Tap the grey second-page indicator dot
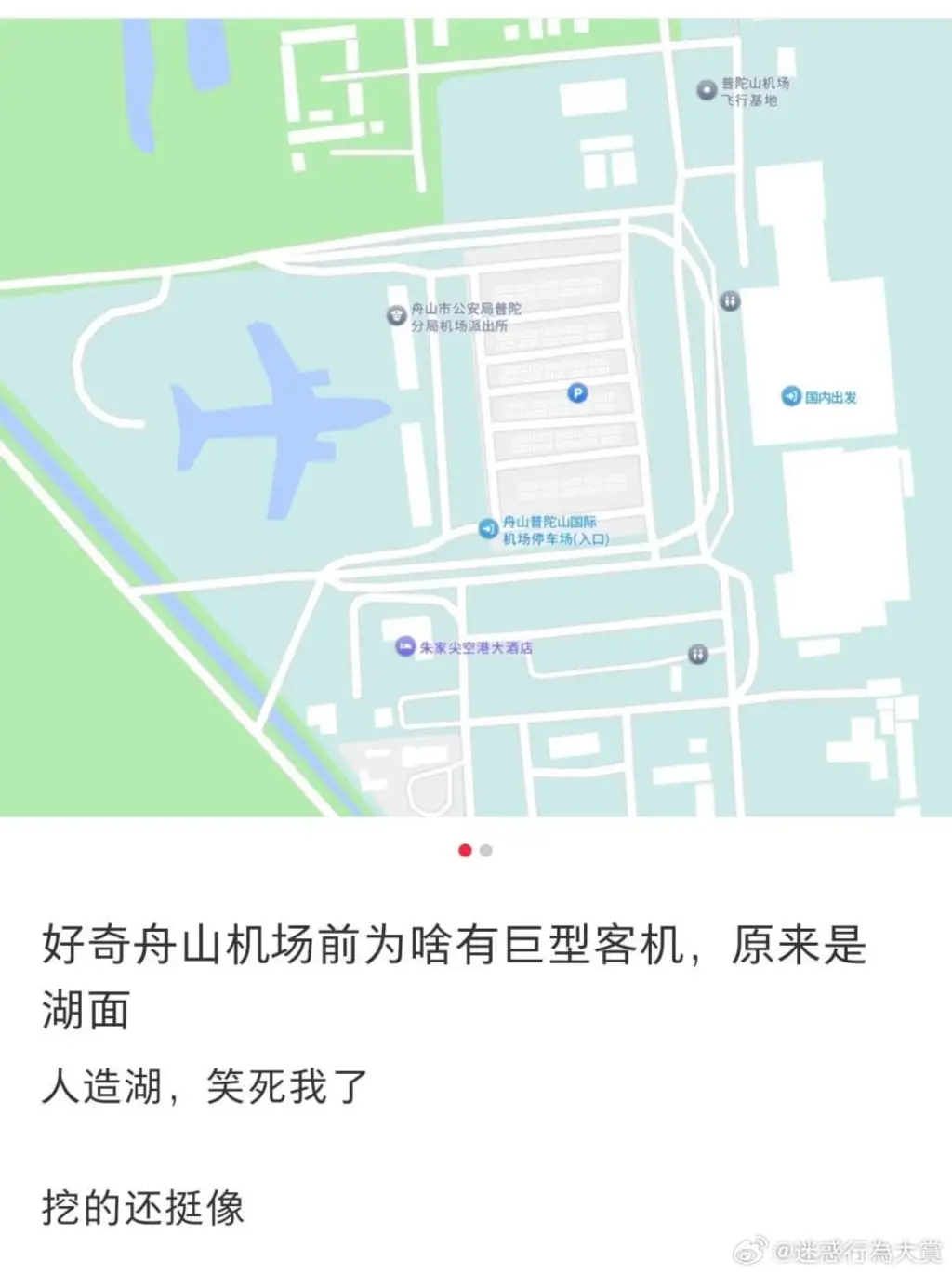The height and width of the screenshot is (1274, 952). (486, 850)
